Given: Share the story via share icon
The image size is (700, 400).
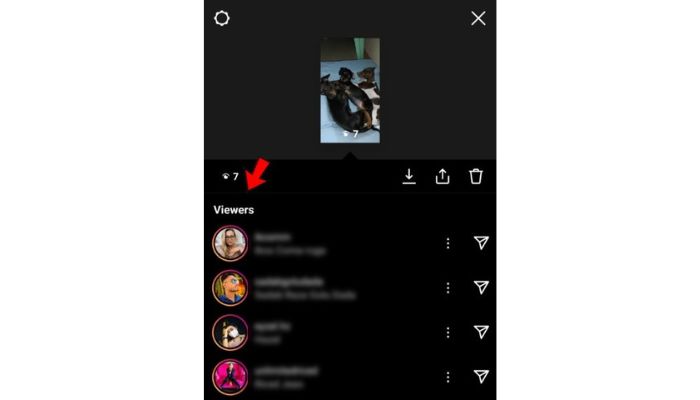Looking at the screenshot, I should tap(442, 176).
